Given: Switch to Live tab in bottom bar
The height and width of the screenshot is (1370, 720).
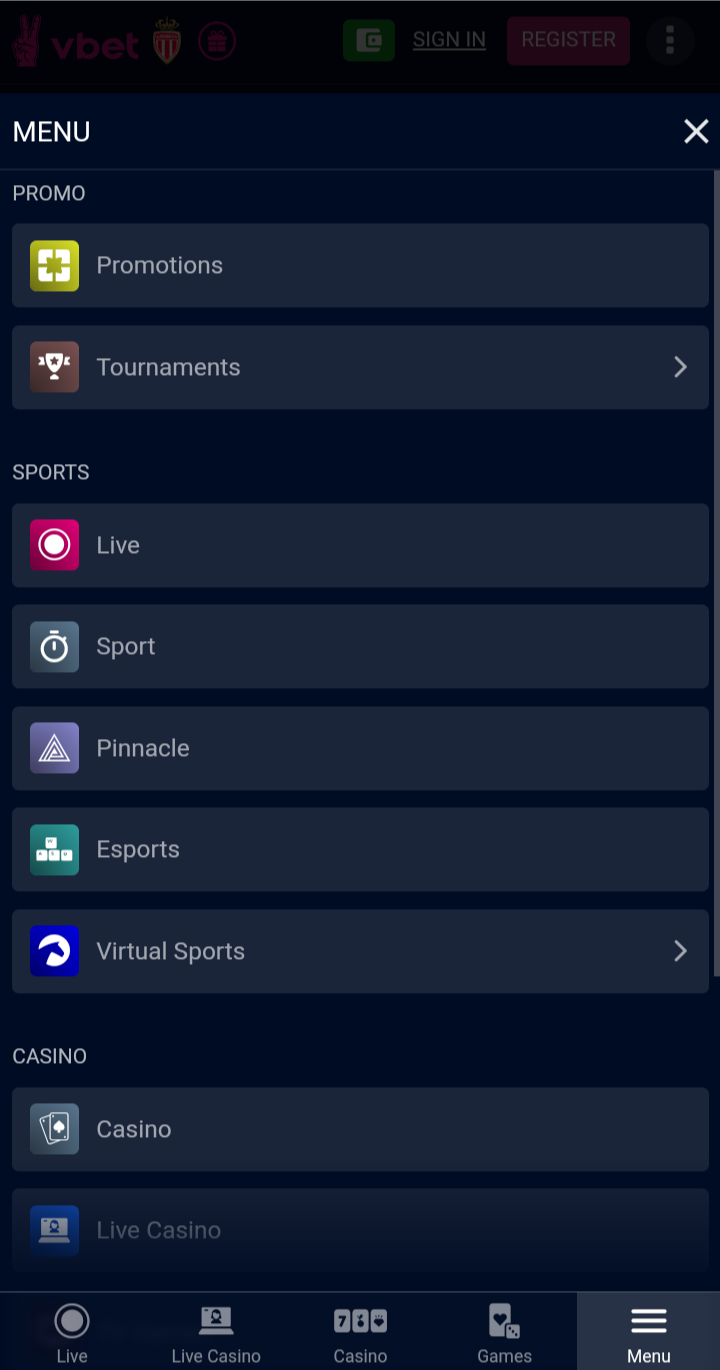Looking at the screenshot, I should (x=72, y=1332).
